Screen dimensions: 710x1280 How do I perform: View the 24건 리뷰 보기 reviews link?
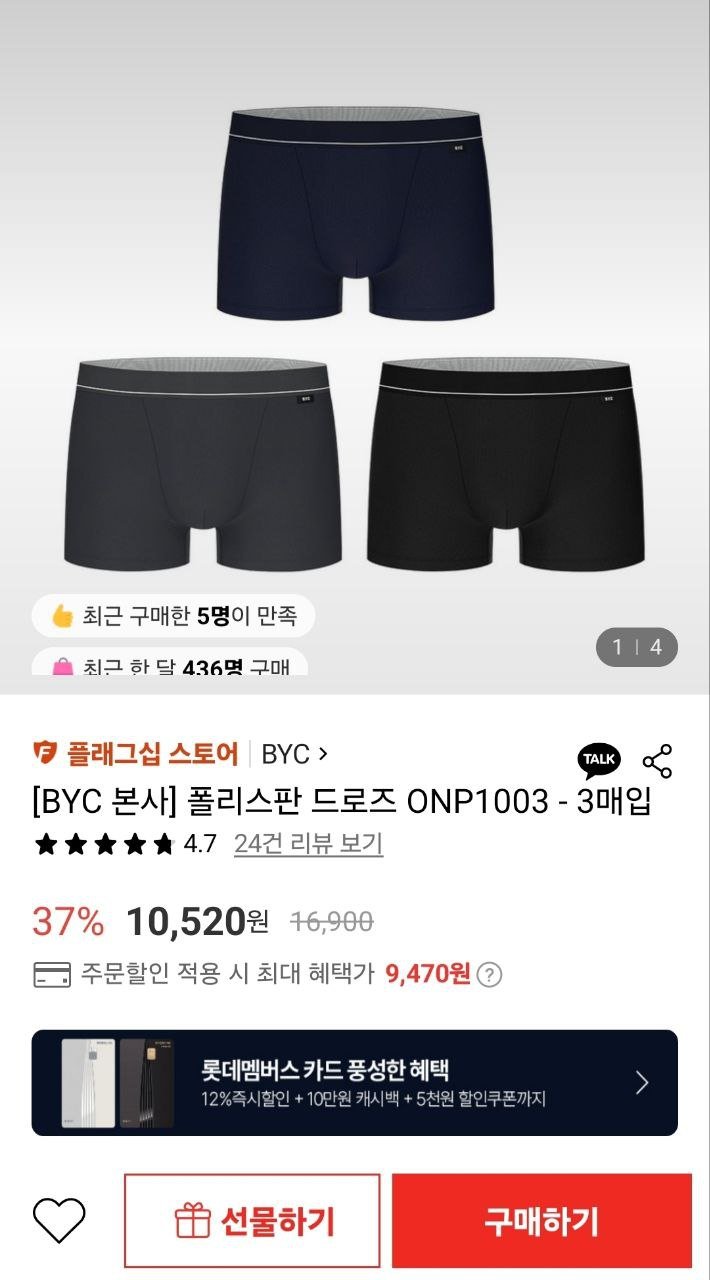point(308,844)
